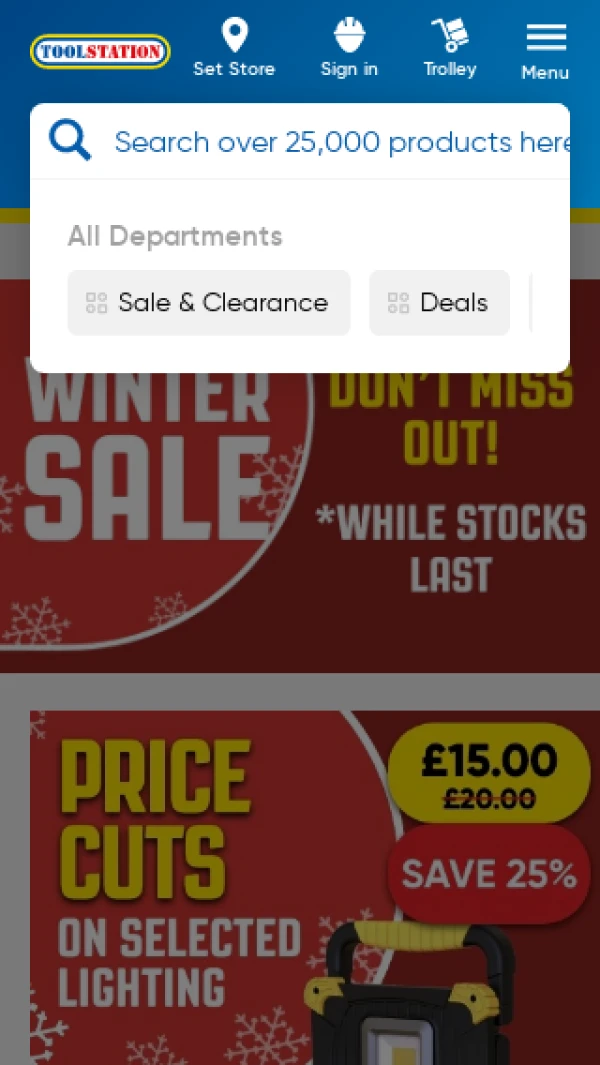Image resolution: width=600 pixels, height=1065 pixels.
Task: Open the Toolstation home logo
Action: 100,51
